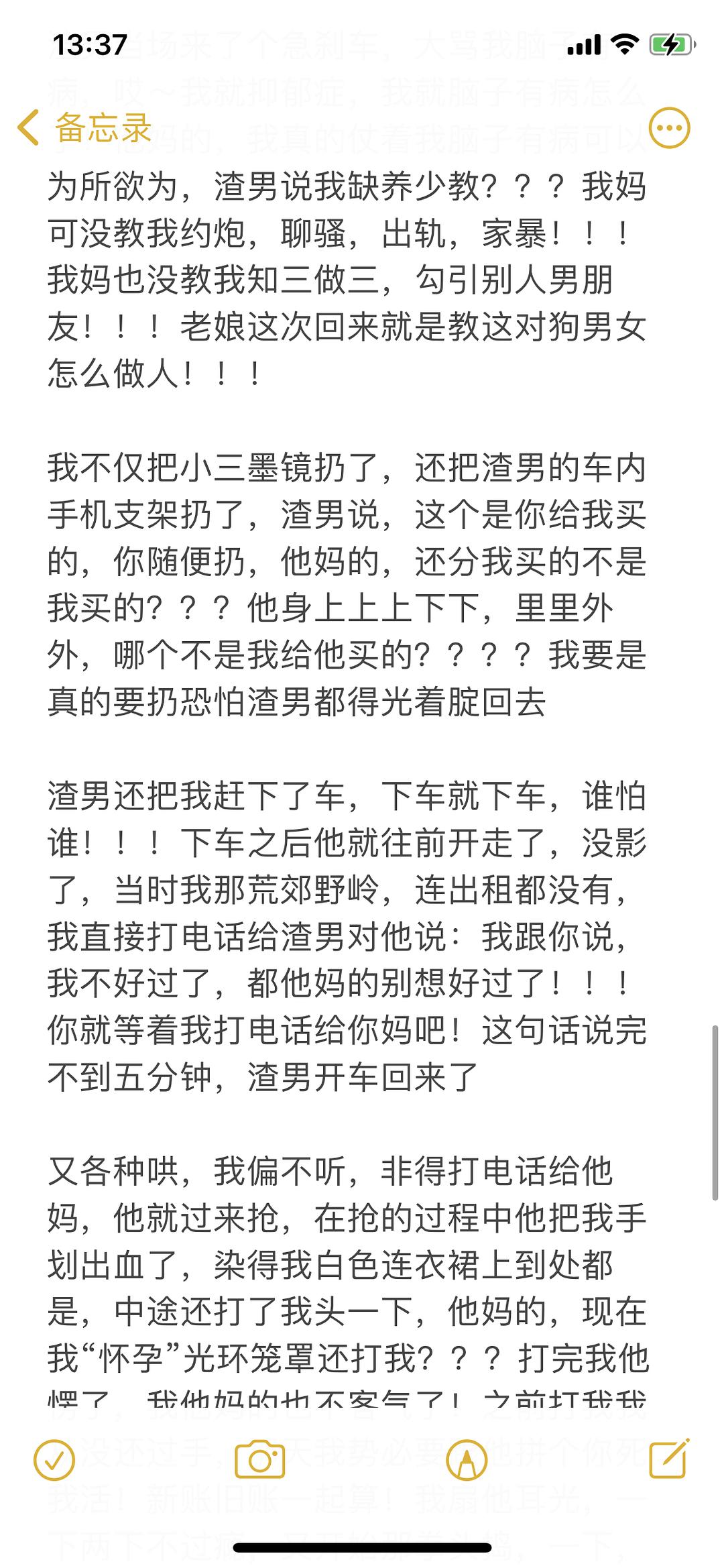Go back to the 备忘录 list
724x1568 pixels.
tap(84, 127)
